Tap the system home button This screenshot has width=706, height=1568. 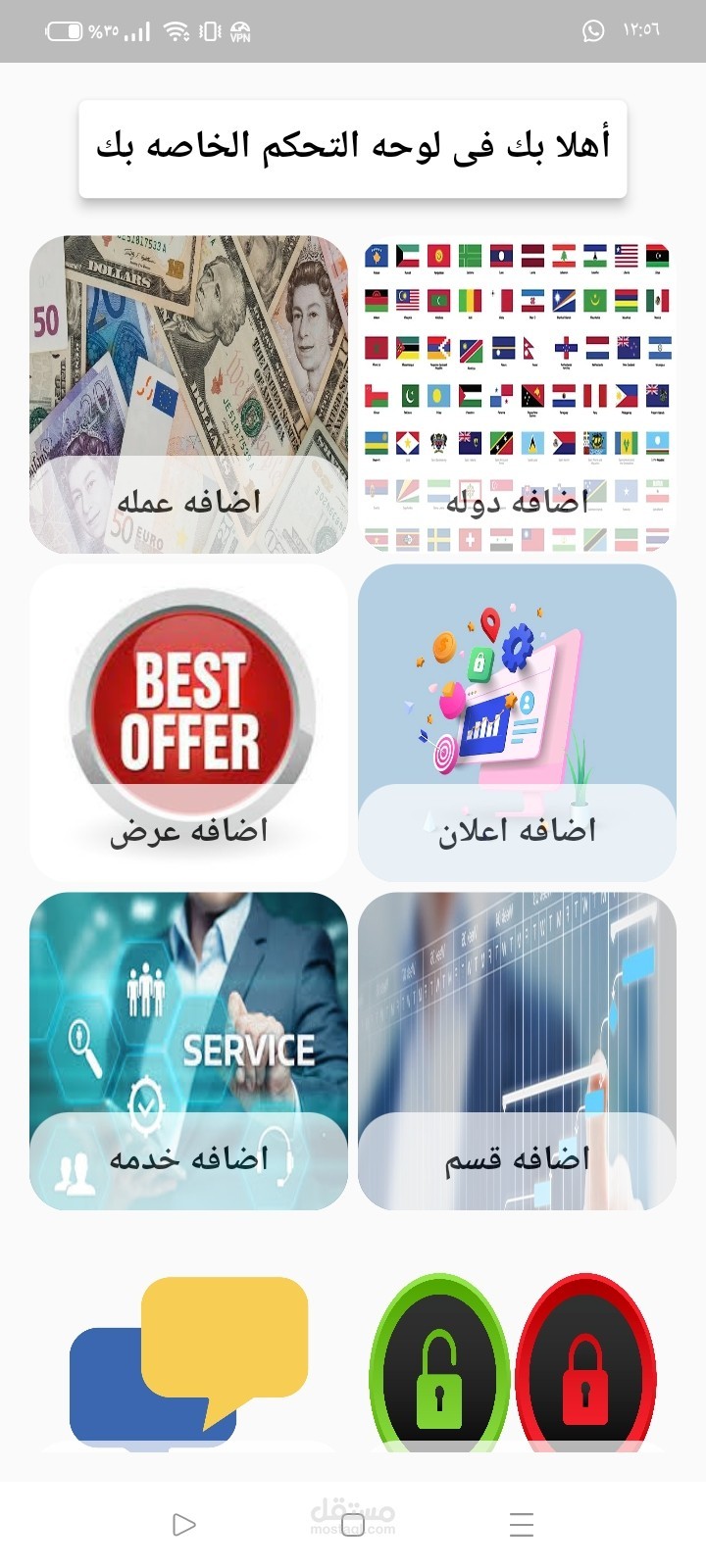tap(353, 1524)
